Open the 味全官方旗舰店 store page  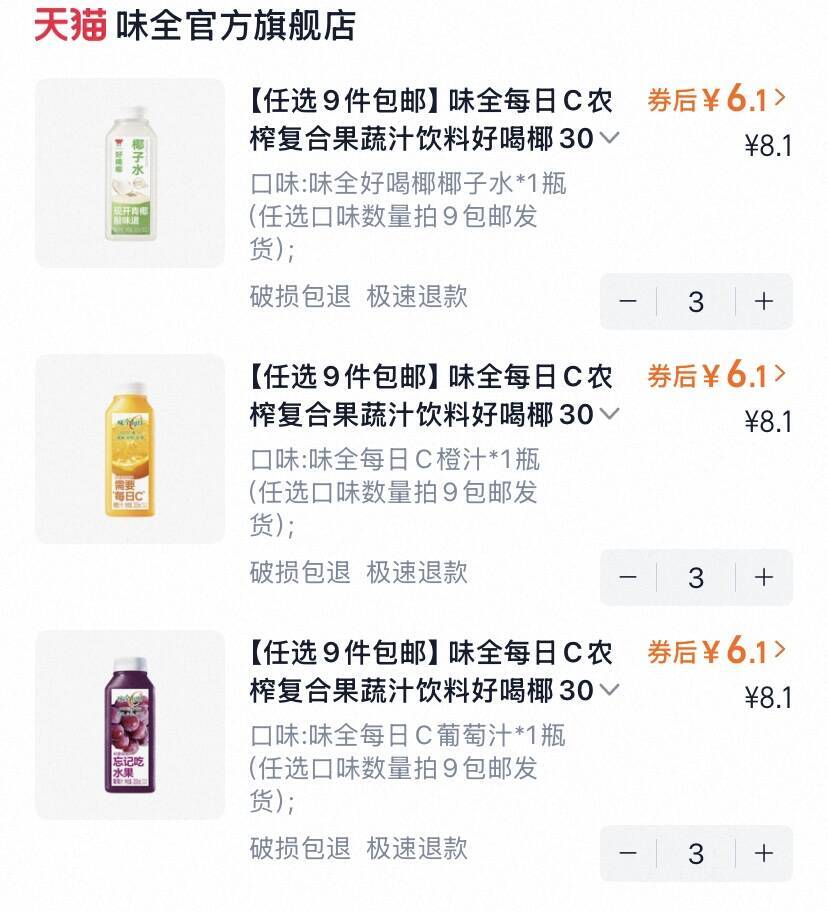click(x=236, y=26)
